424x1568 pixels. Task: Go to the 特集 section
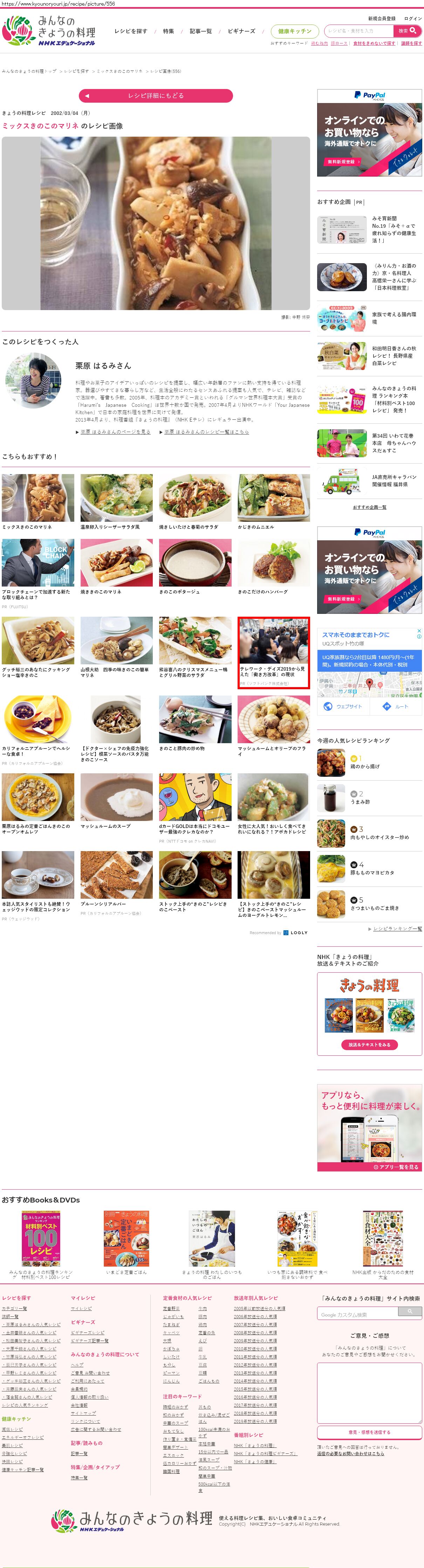click(x=169, y=31)
